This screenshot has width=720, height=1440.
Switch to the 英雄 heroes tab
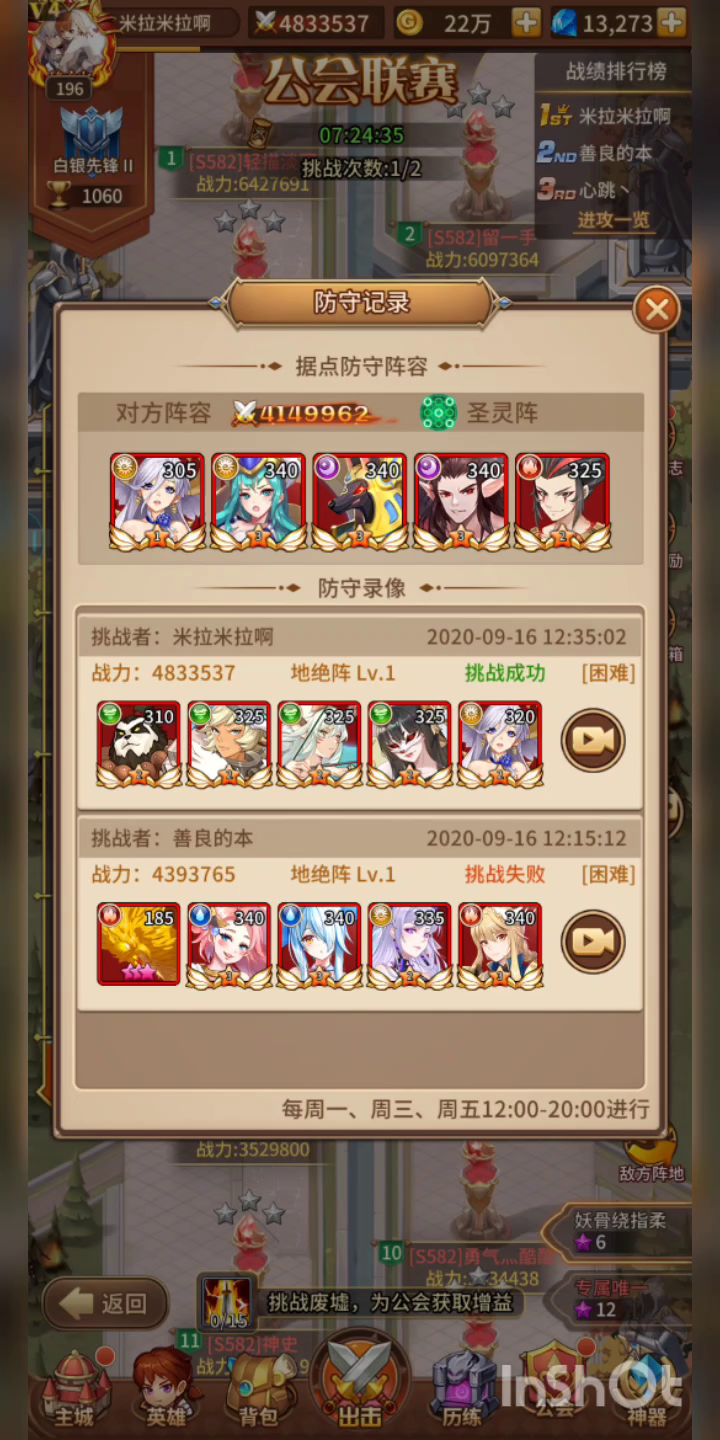[166, 1388]
